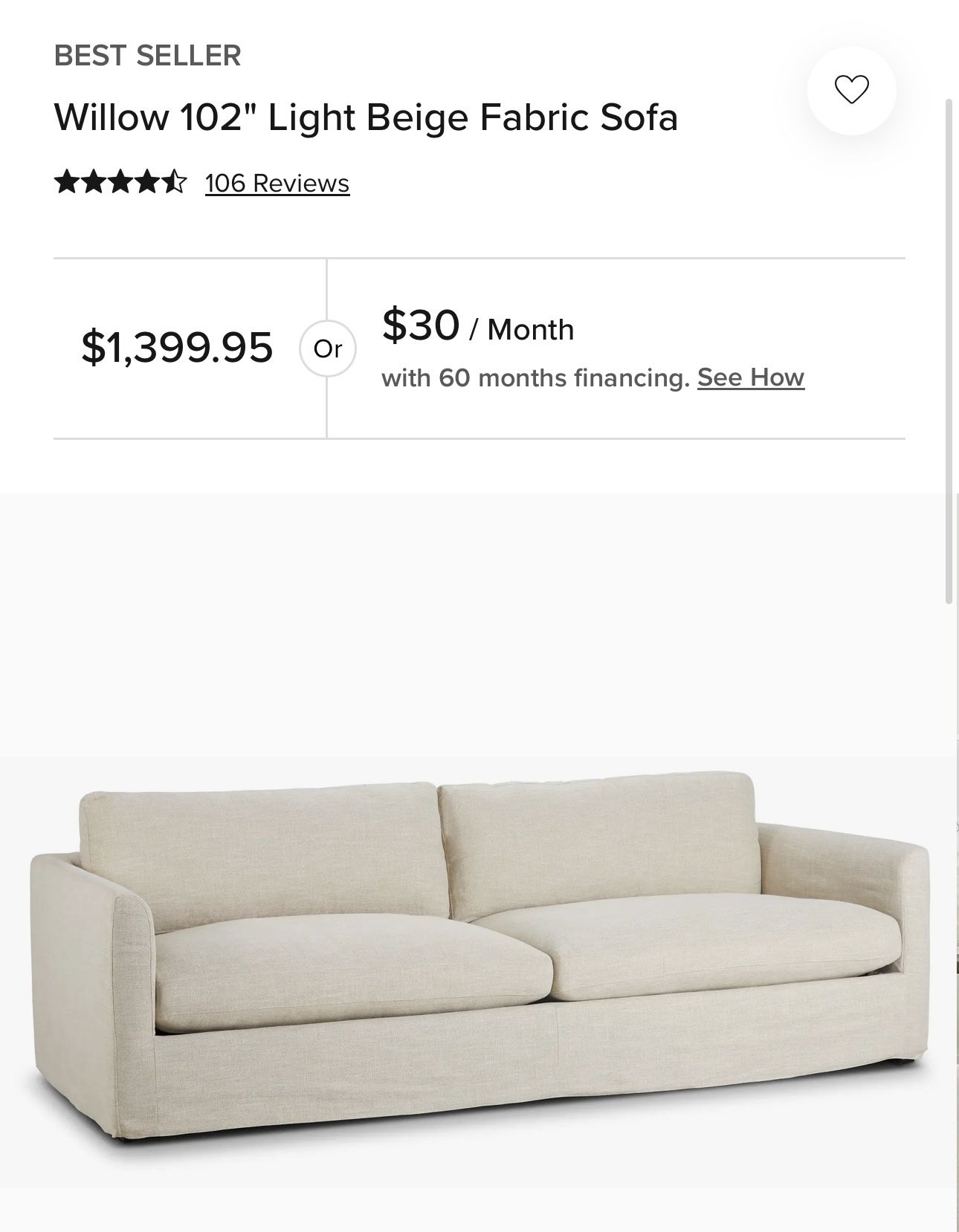Image resolution: width=959 pixels, height=1232 pixels.
Task: Tap See How for financing details
Action: [x=750, y=377]
